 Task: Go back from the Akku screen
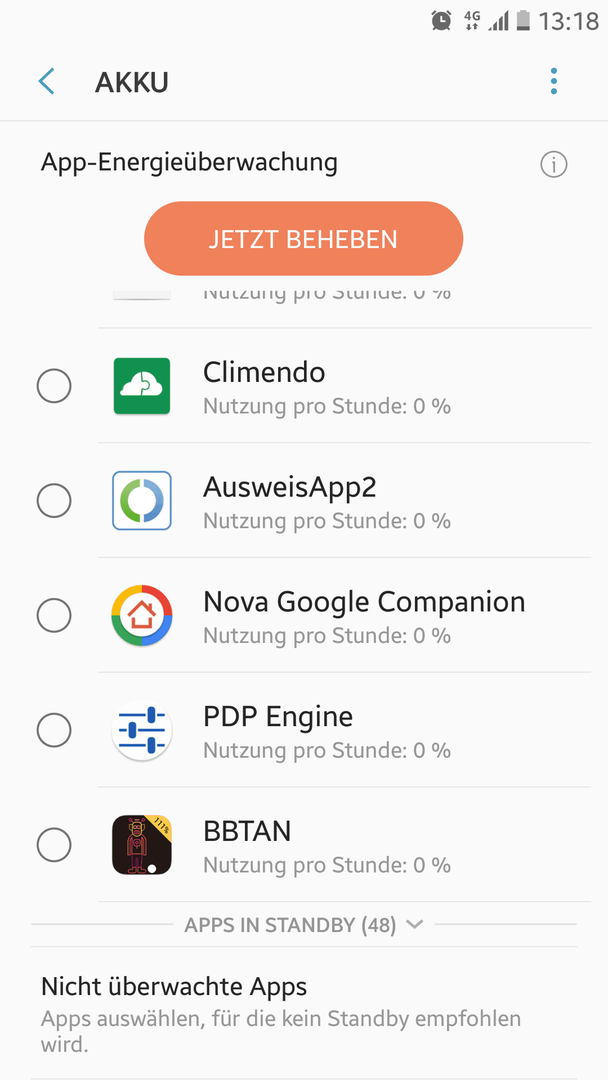point(47,82)
